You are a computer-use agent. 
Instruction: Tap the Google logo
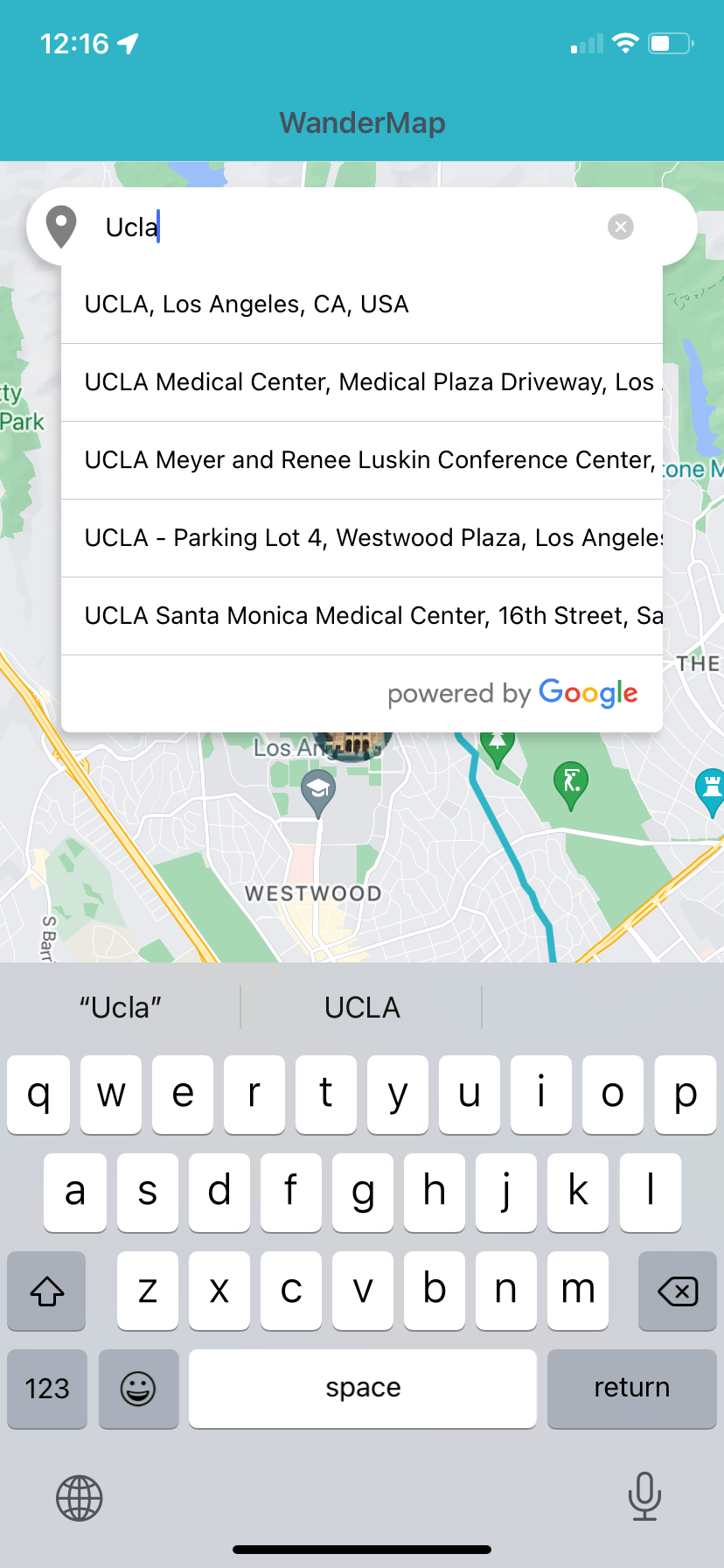click(x=588, y=693)
